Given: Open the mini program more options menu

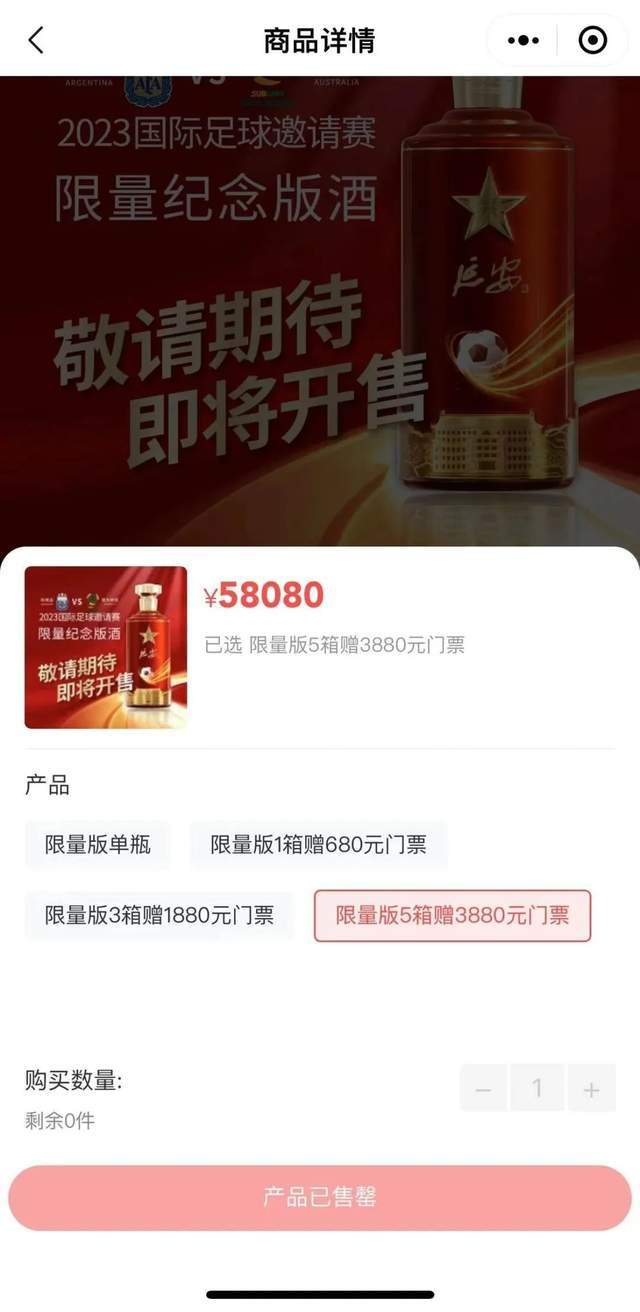Looking at the screenshot, I should tap(523, 40).
